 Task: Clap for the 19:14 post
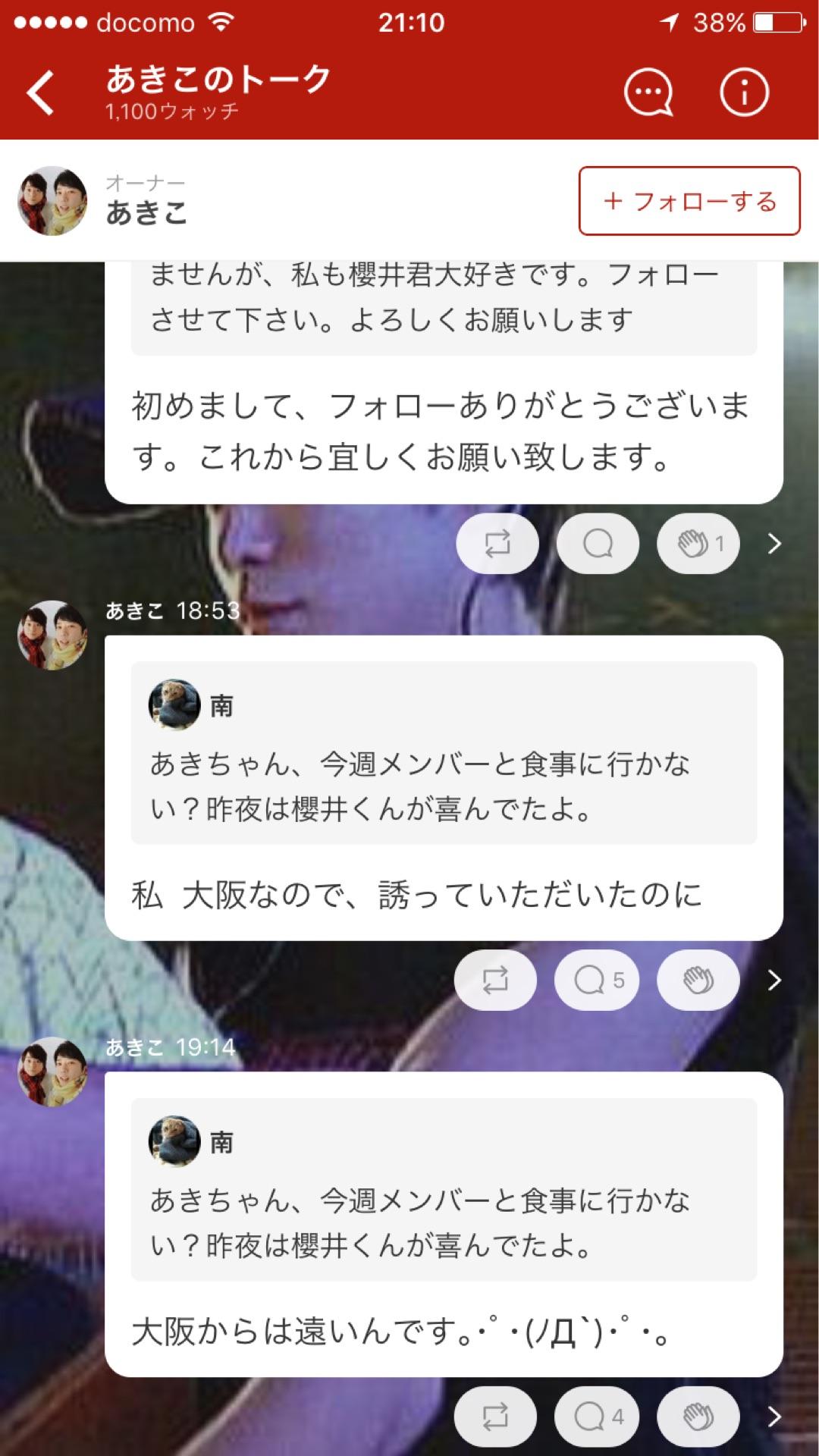(696, 1415)
